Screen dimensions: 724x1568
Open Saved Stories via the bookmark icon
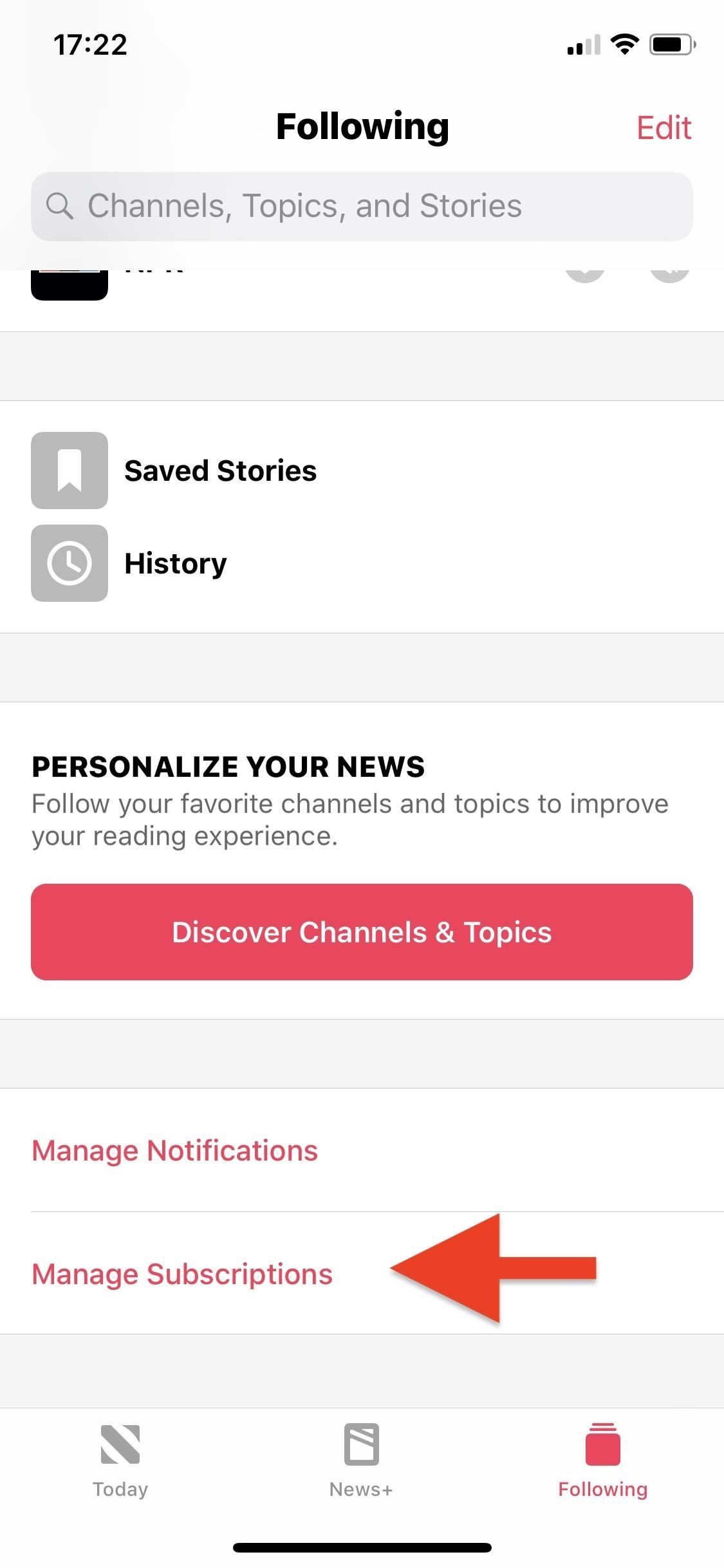pyautogui.click(x=70, y=471)
